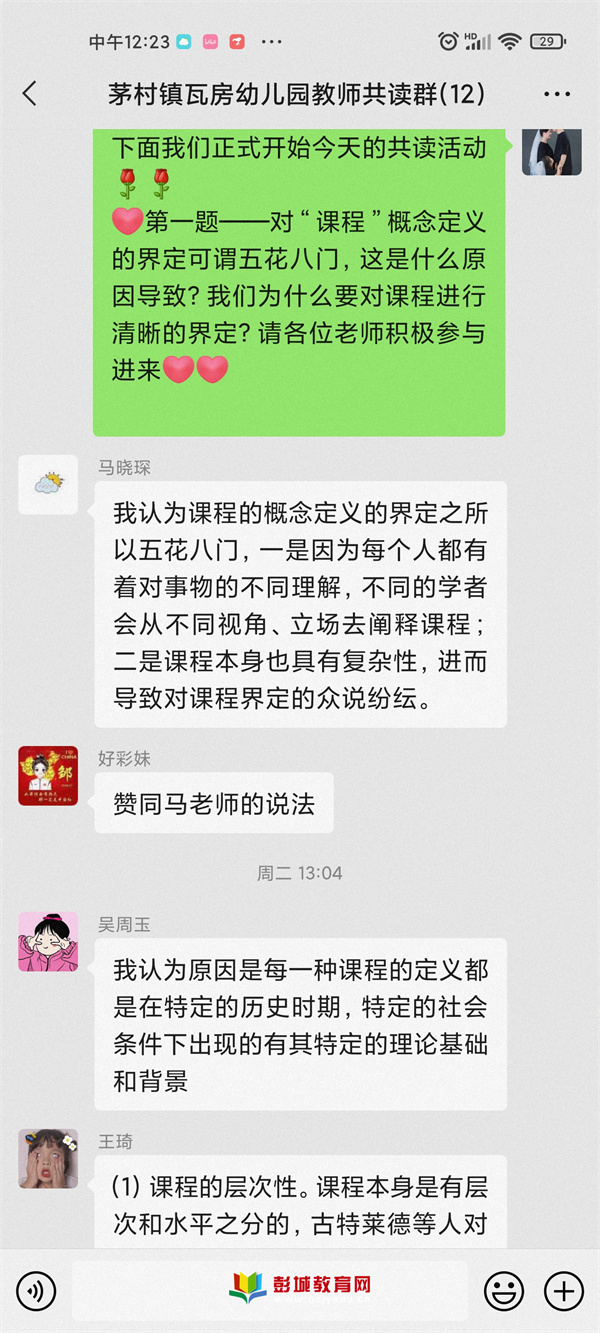Go back from the group chat
This screenshot has height=1333, width=600.
point(29,94)
